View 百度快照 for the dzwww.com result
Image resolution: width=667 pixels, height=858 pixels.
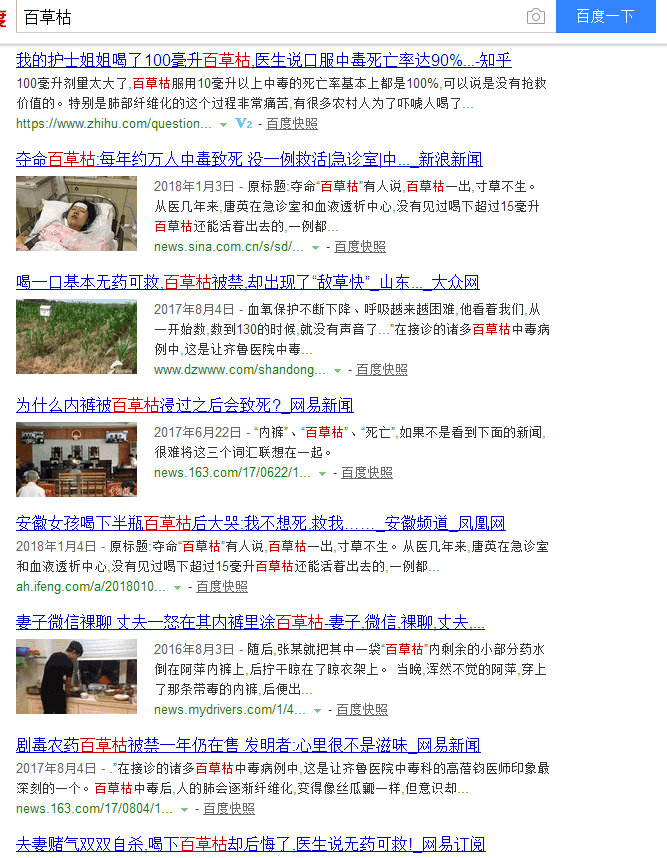[382, 369]
